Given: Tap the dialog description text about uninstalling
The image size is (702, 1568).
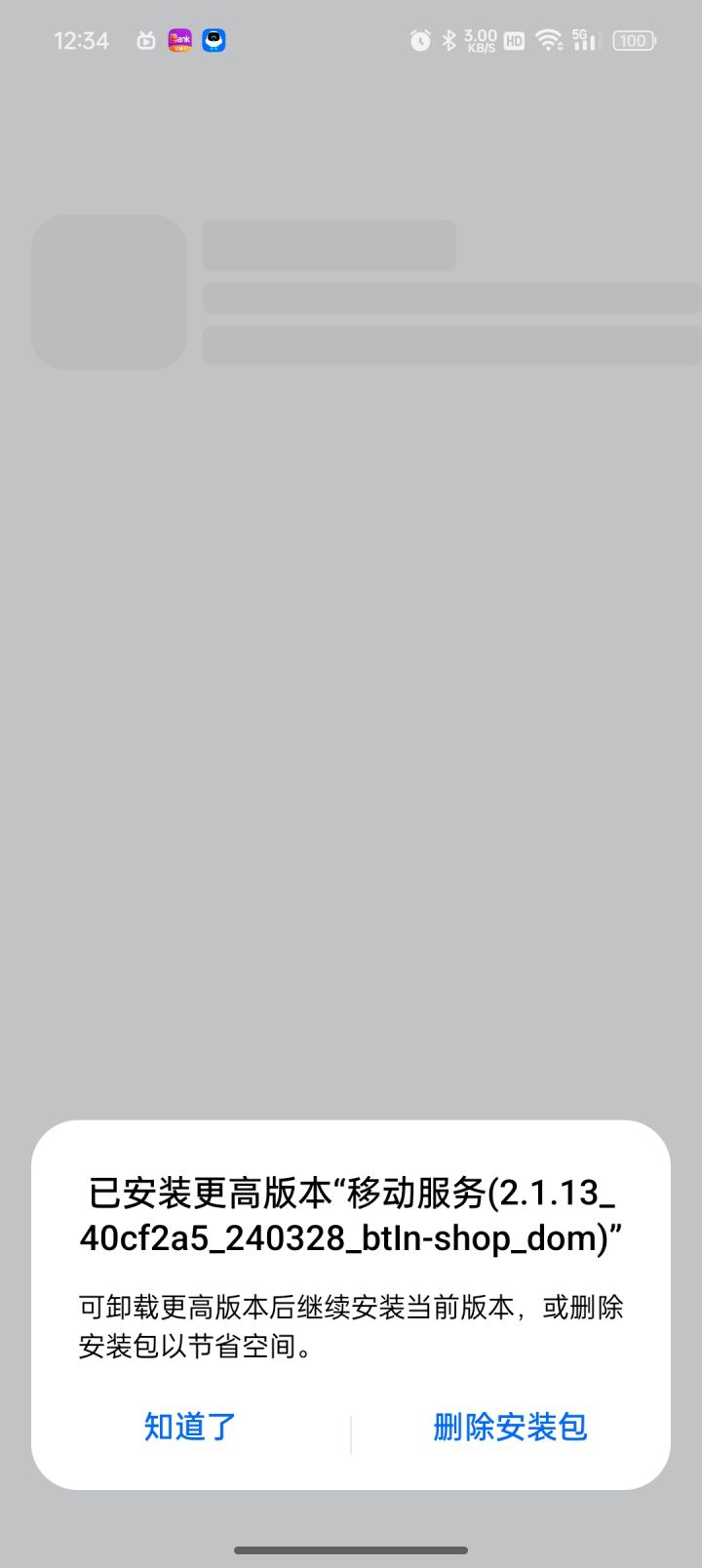Looking at the screenshot, I should pos(351,1326).
